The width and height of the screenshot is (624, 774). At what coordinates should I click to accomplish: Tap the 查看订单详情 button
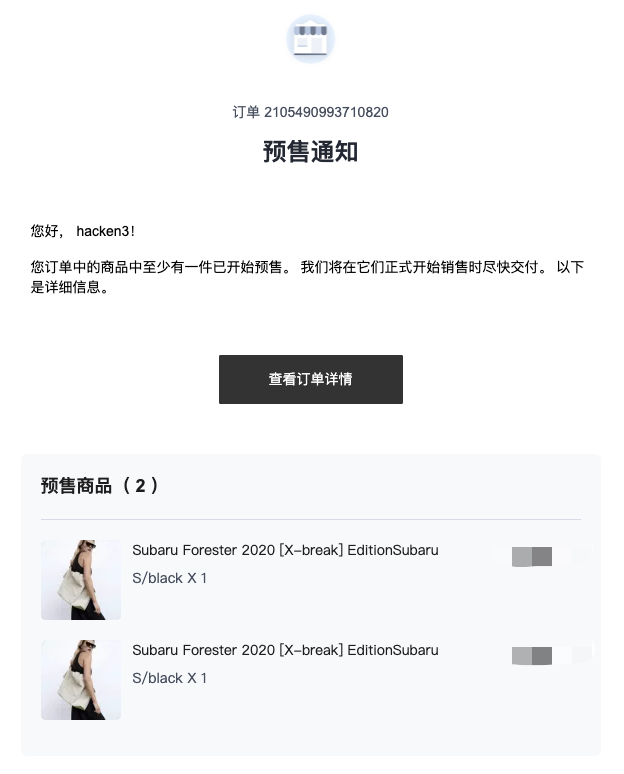click(x=310, y=379)
